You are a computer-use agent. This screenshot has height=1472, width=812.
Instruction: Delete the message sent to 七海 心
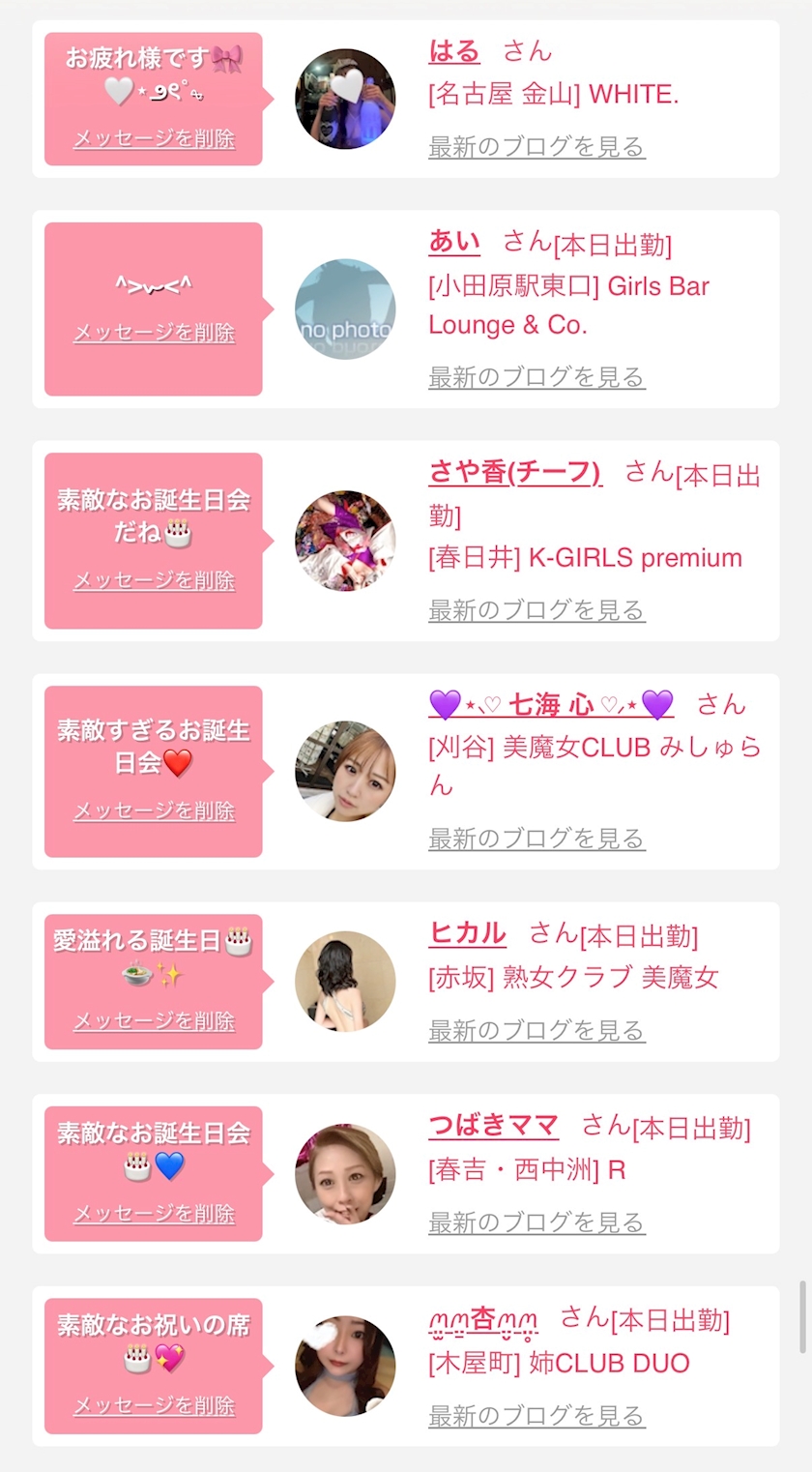pyautogui.click(x=154, y=810)
